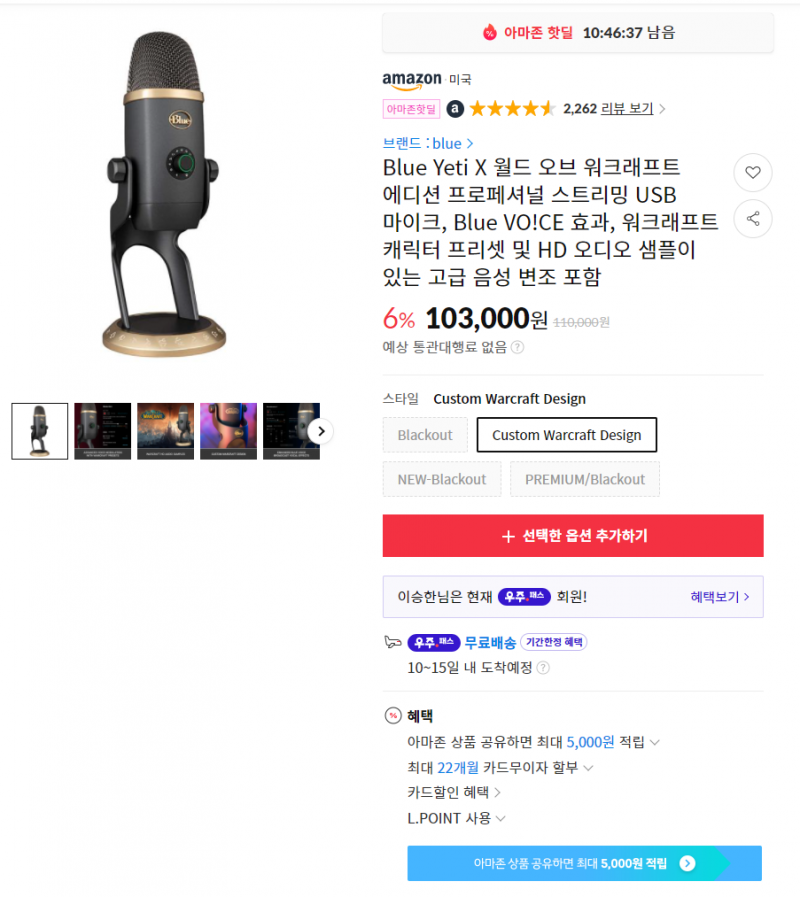Select the Blackout style option
The image size is (800, 897).
[x=425, y=435]
